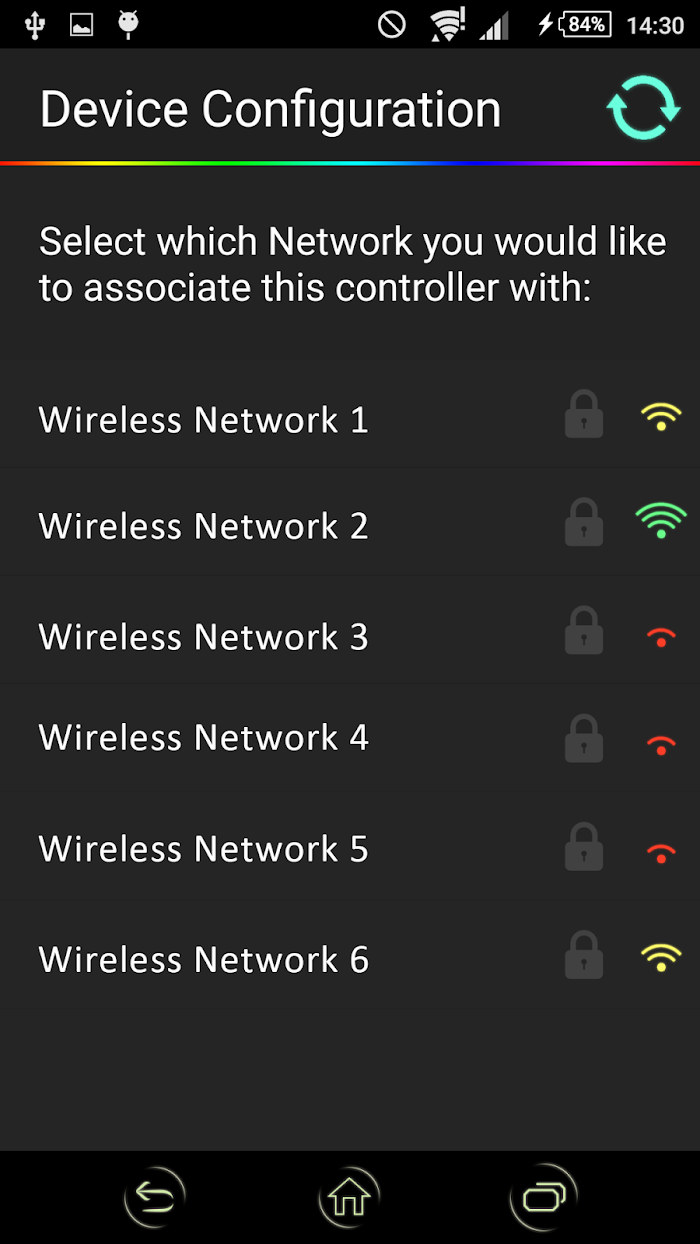Viewport: 700px width, 1244px height.
Task: Associate controller with Wireless Network 4
Action: 350,738
